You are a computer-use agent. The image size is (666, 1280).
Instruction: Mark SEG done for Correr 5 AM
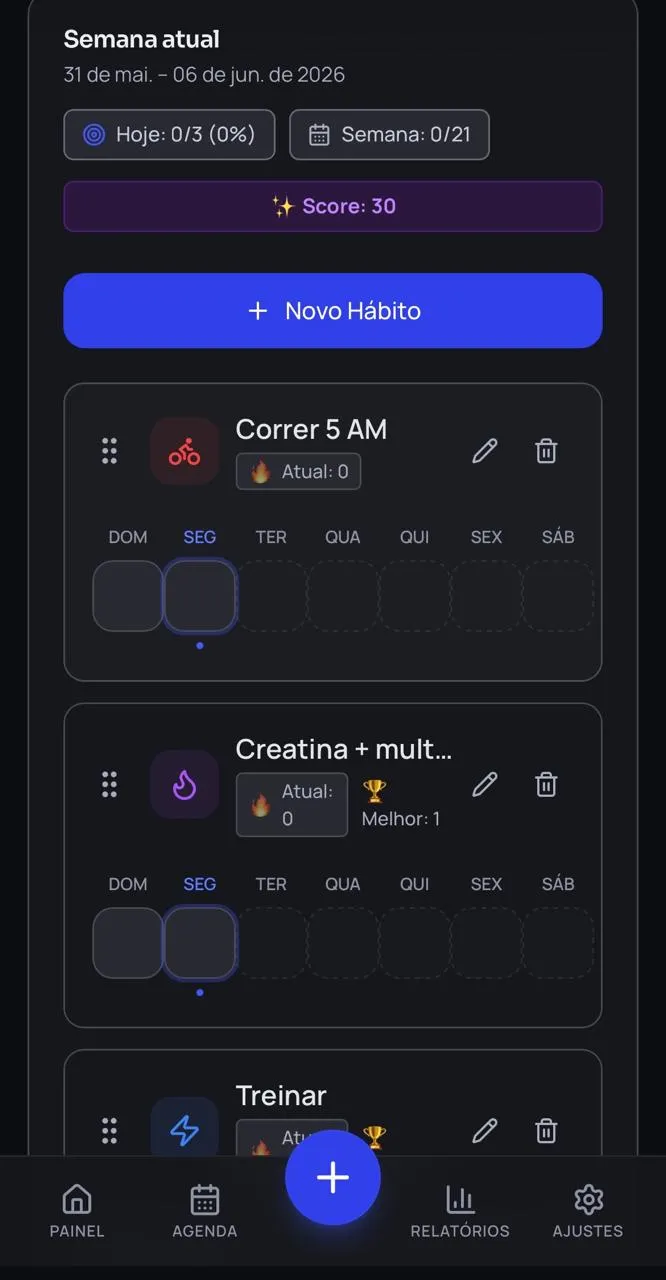coord(200,596)
